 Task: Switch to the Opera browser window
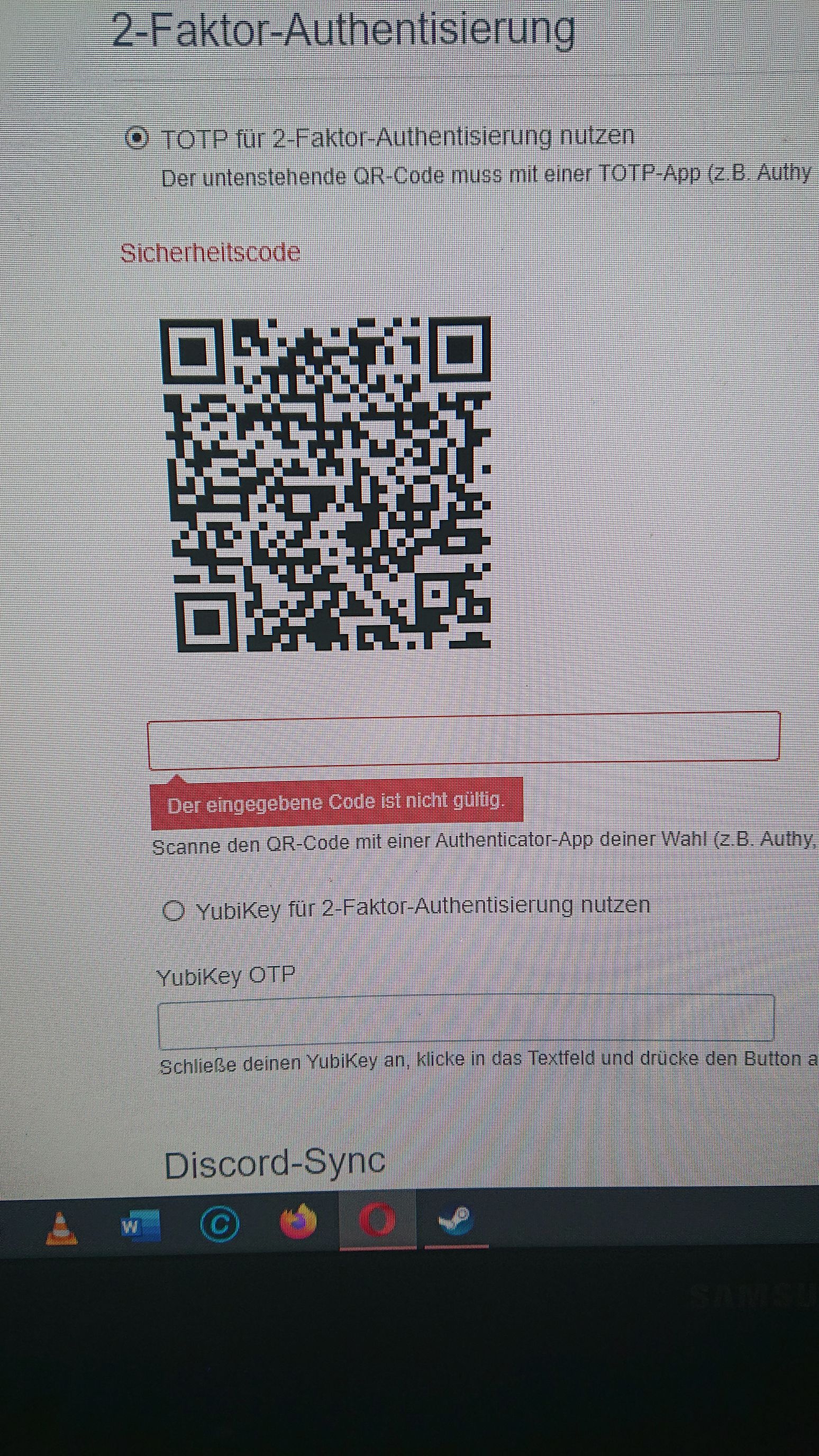coord(378,1221)
